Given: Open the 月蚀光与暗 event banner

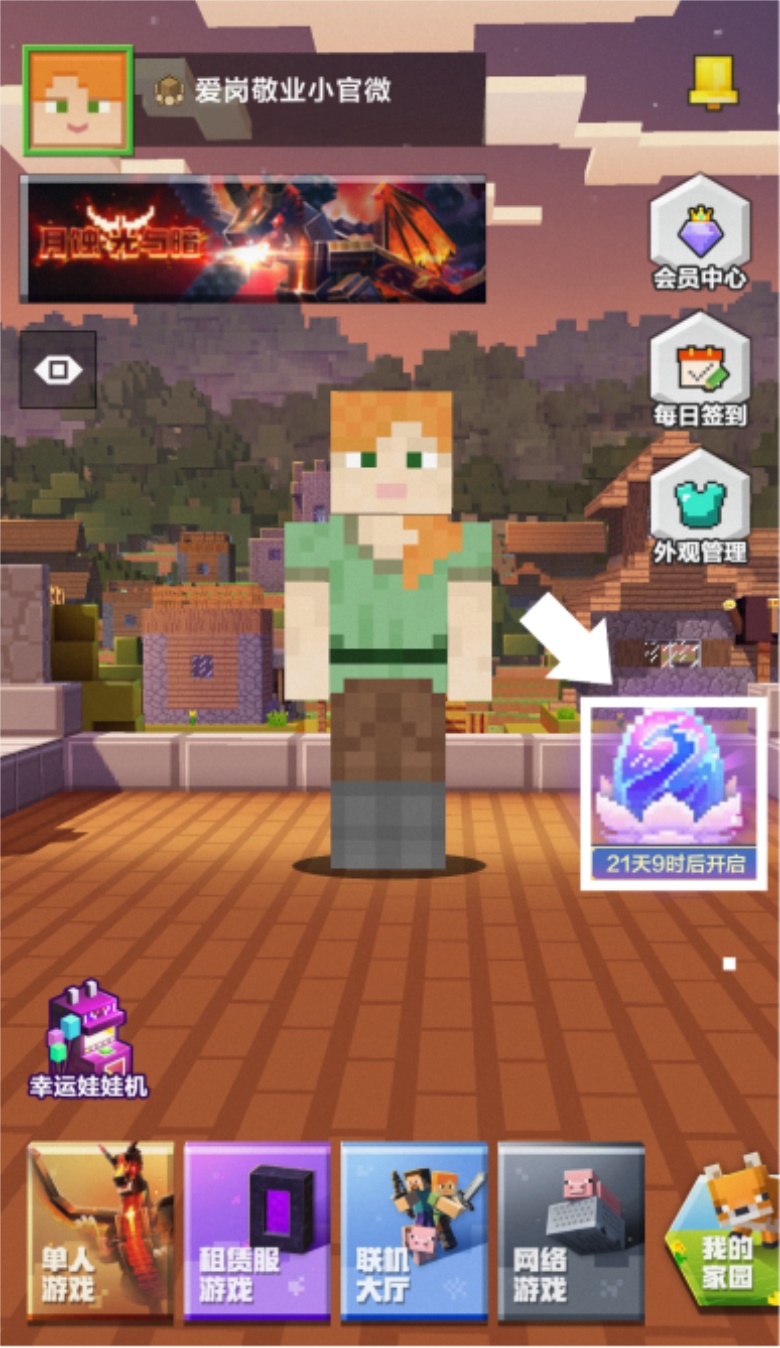Looking at the screenshot, I should point(253,240).
